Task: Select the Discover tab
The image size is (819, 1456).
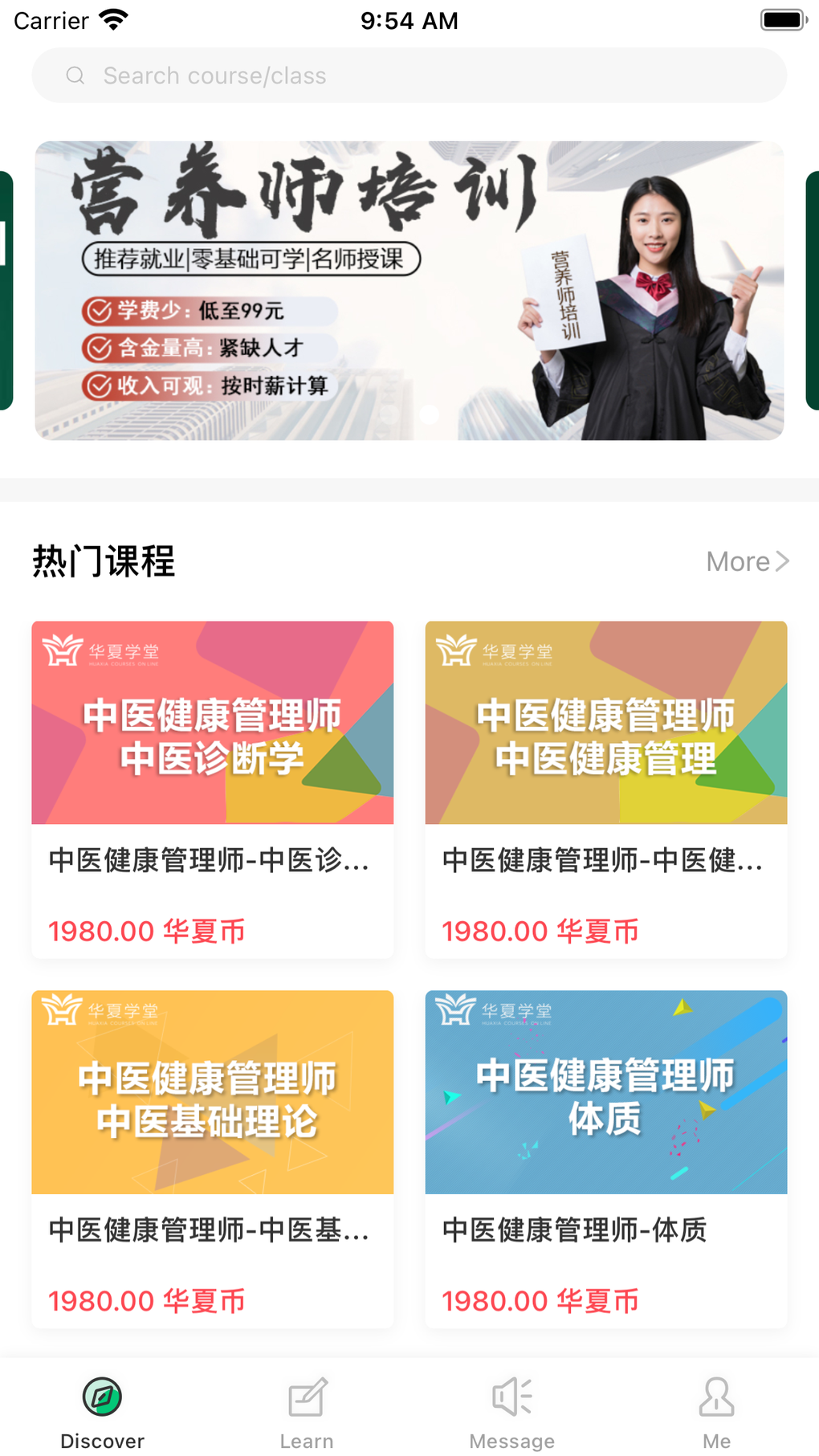Action: pos(103,1413)
